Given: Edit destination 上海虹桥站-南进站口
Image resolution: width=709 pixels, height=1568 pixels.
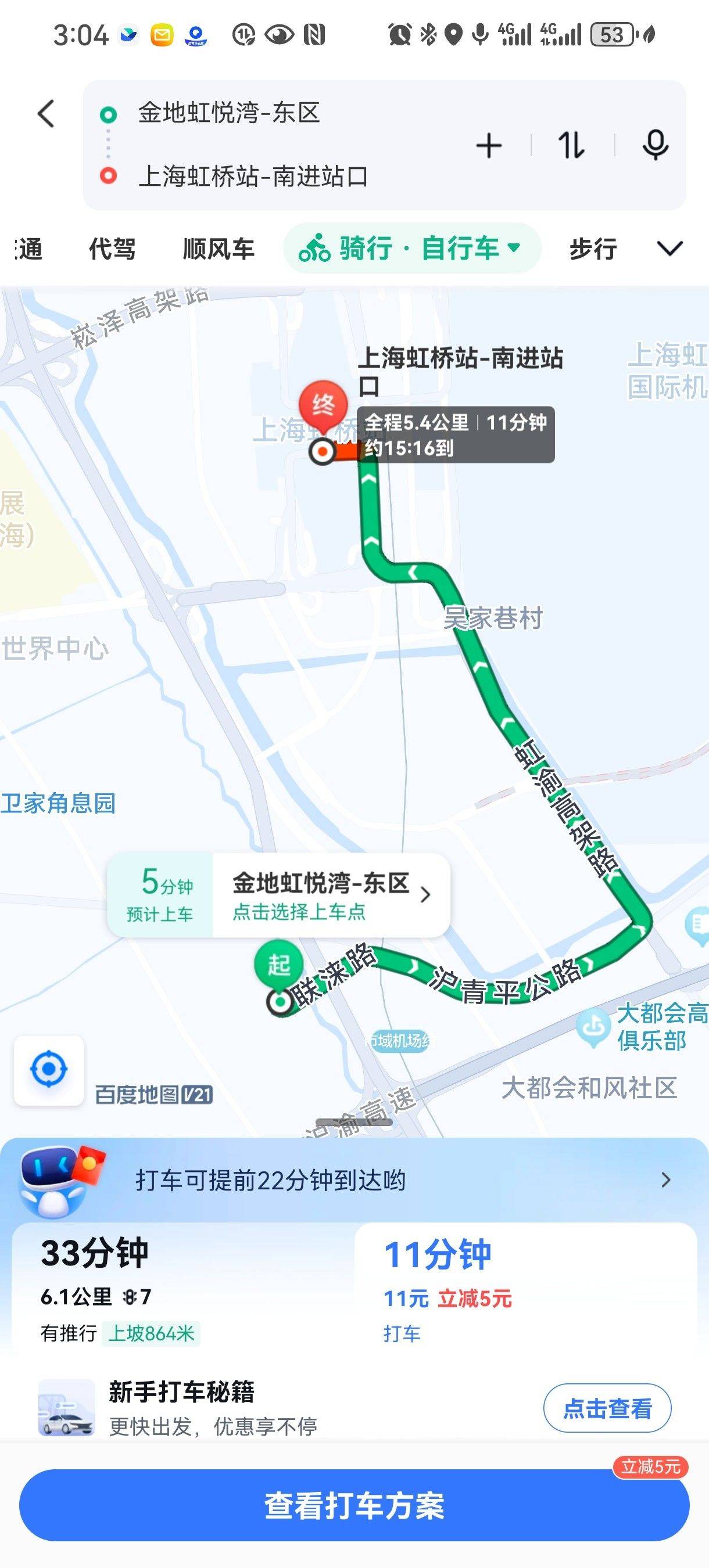Looking at the screenshot, I should (x=253, y=177).
